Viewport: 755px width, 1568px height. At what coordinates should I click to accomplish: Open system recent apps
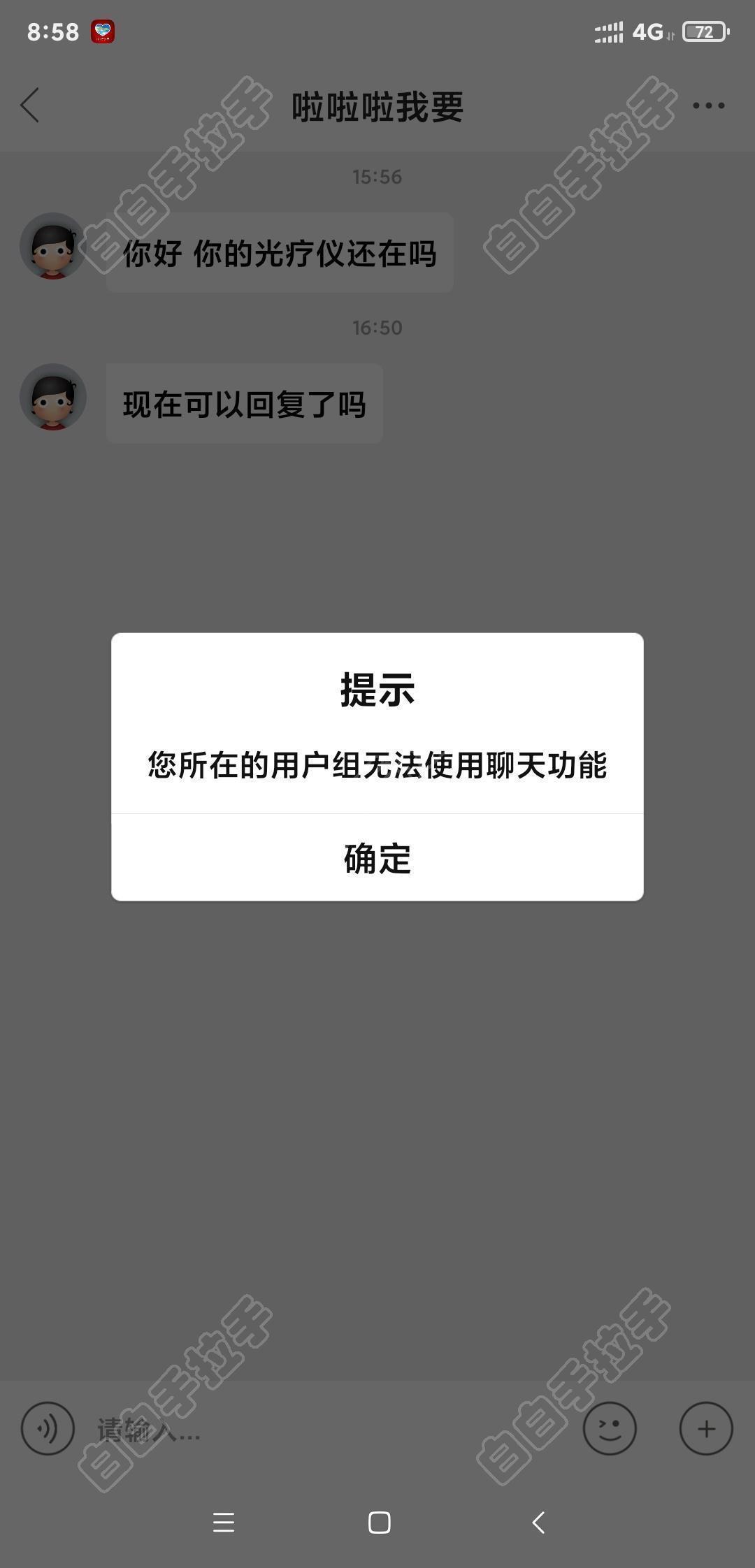tap(224, 1523)
